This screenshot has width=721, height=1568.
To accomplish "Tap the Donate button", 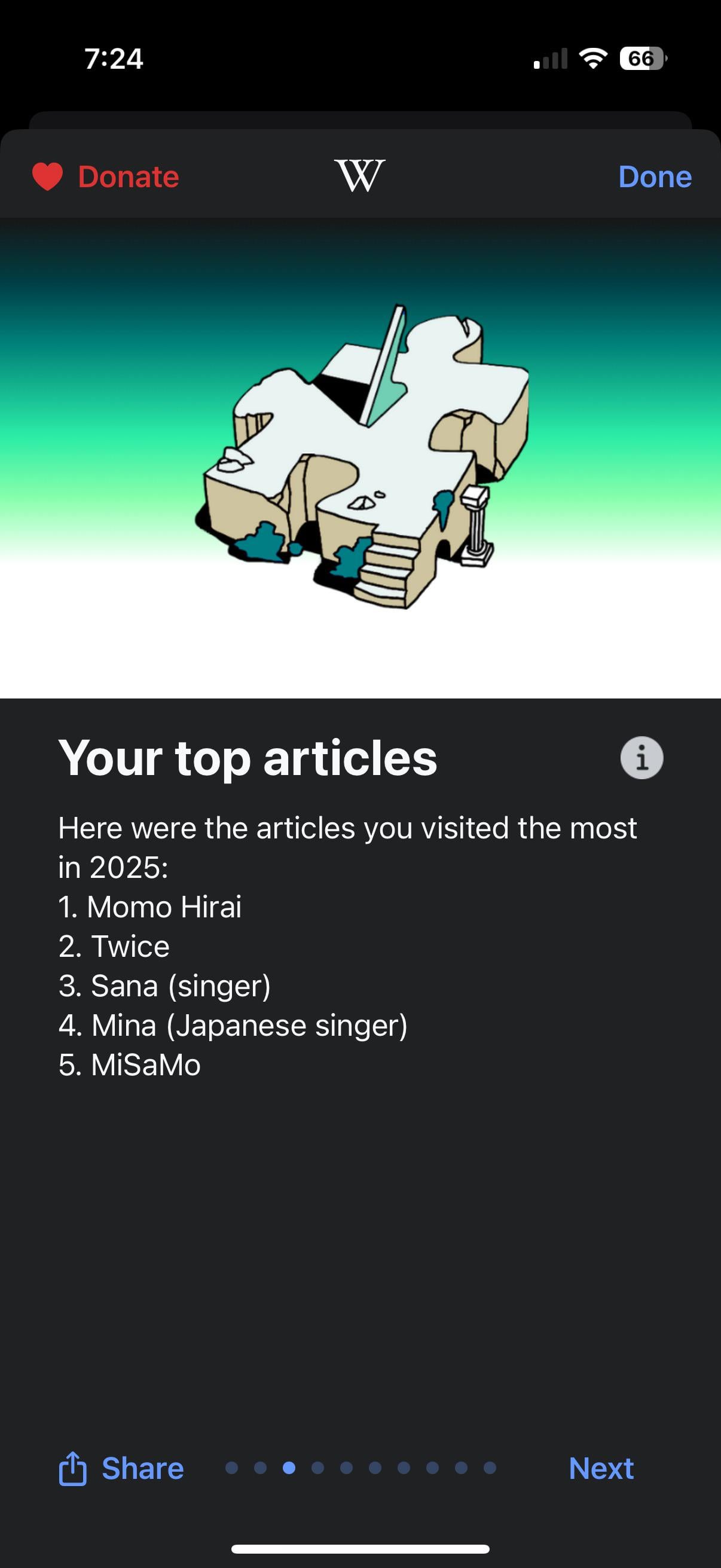I will pyautogui.click(x=106, y=177).
